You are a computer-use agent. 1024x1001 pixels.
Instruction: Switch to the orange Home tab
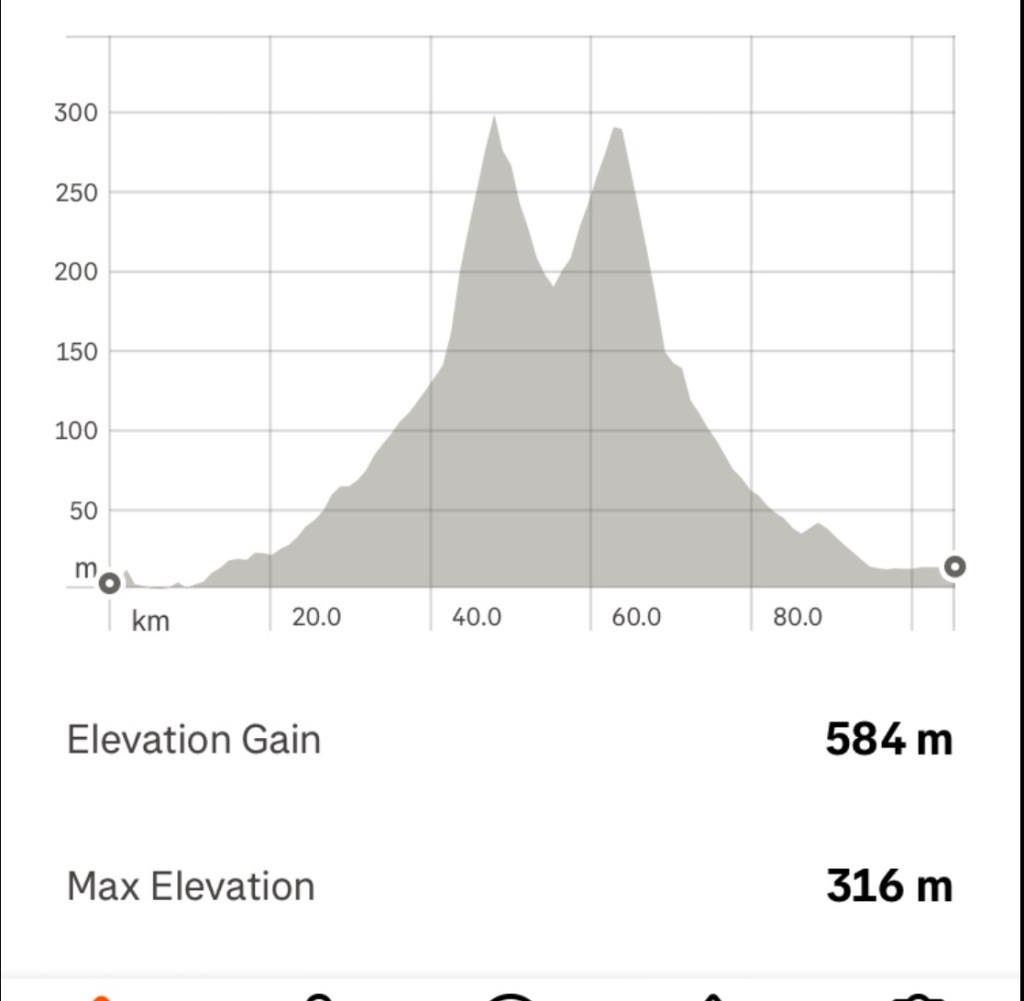tap(100, 996)
